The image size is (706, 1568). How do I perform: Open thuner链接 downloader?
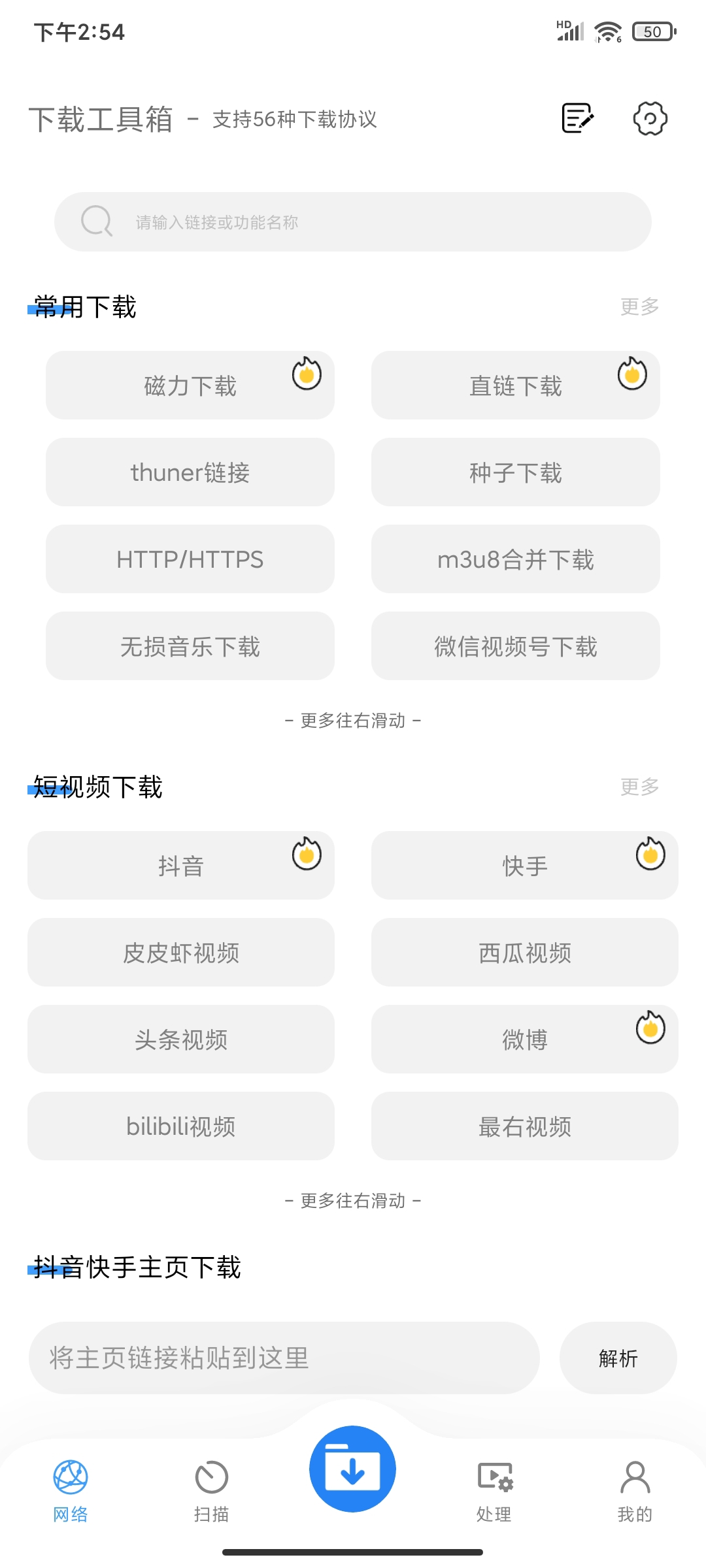tap(190, 472)
